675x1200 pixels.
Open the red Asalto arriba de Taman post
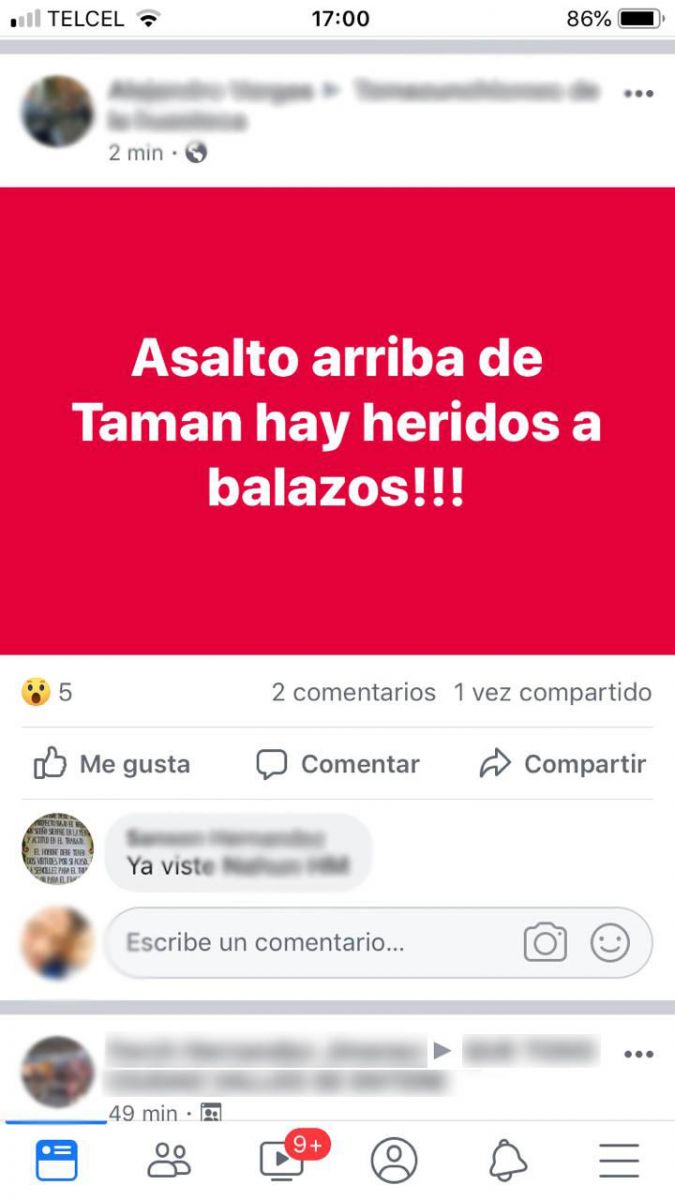tap(337, 421)
